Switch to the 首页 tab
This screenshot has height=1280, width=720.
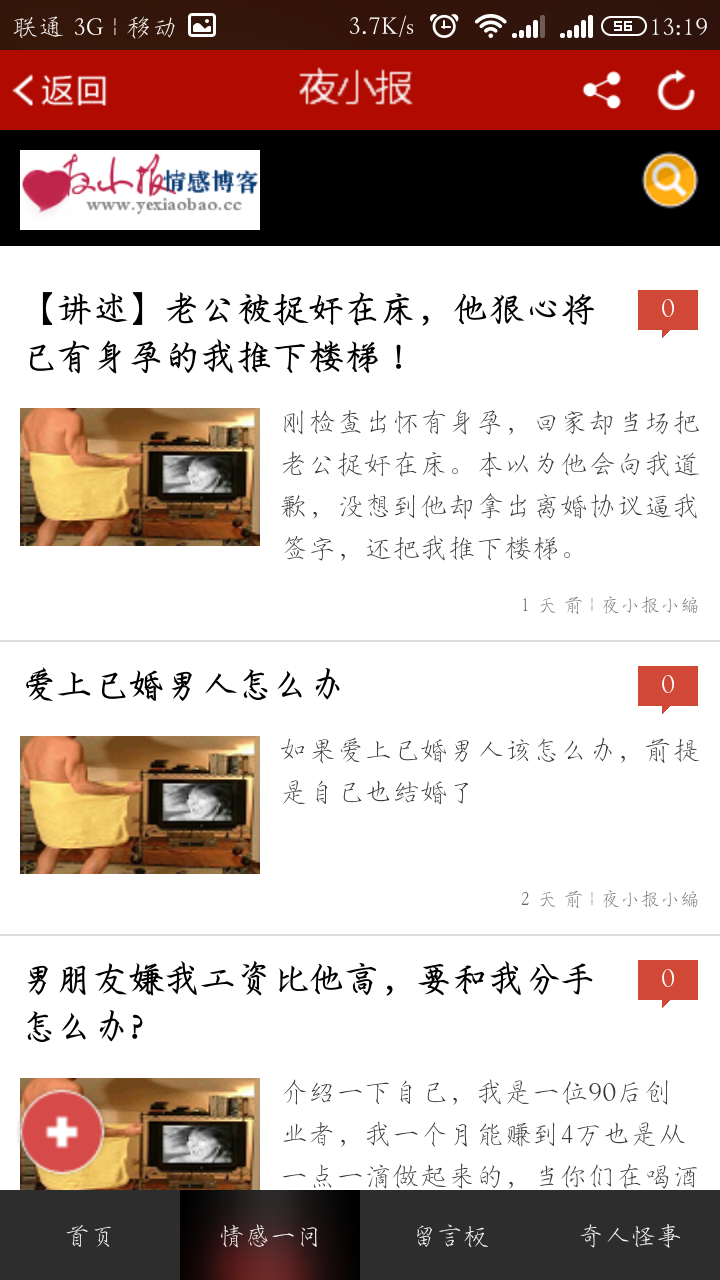tap(90, 1236)
